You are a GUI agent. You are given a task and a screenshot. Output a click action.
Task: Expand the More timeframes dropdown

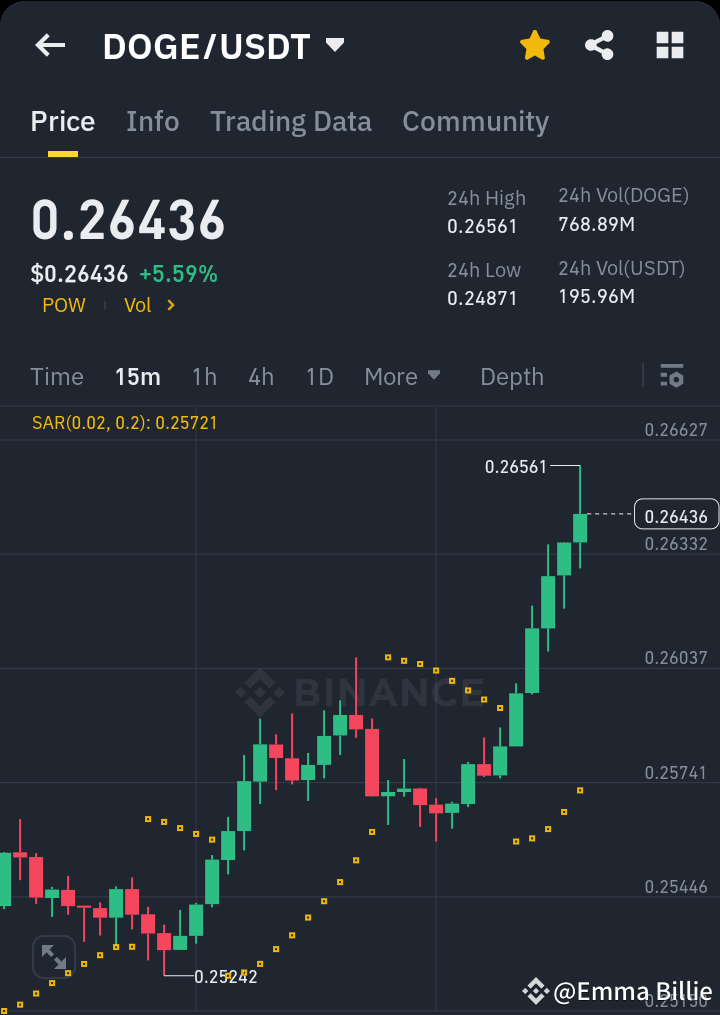402,377
